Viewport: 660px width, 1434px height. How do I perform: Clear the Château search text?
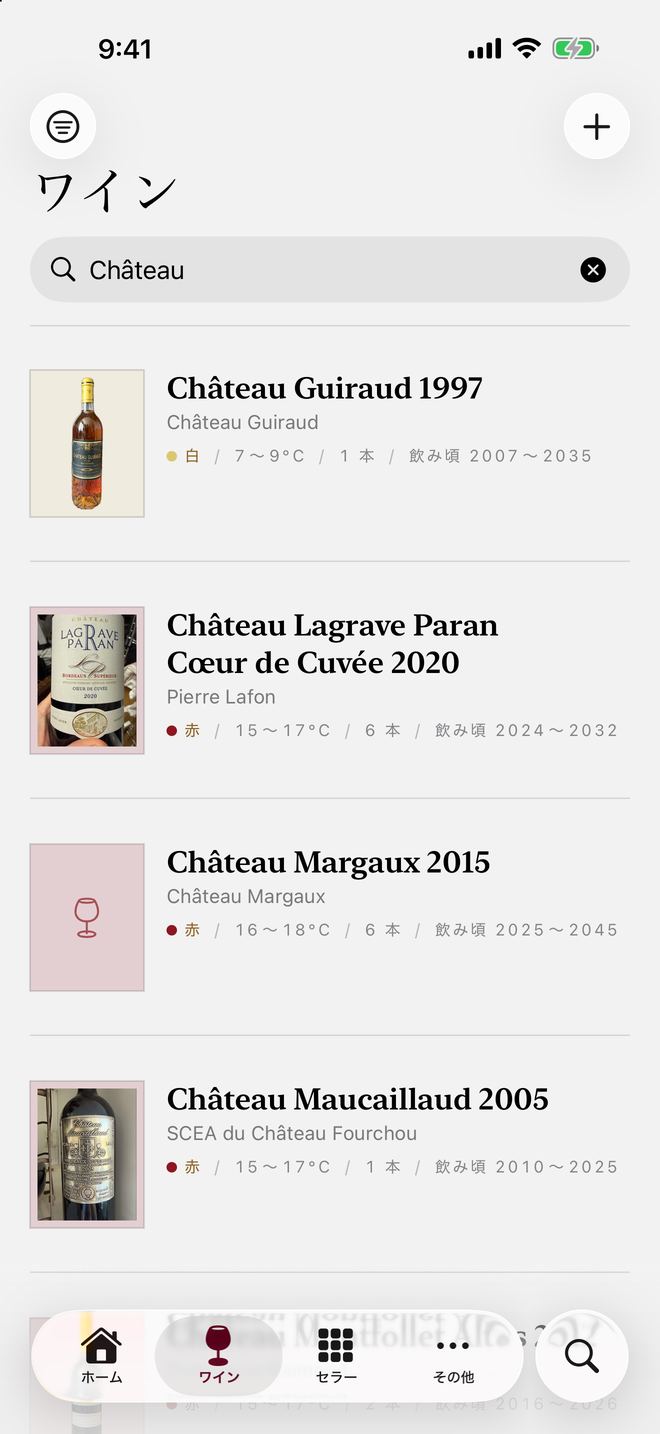(593, 270)
